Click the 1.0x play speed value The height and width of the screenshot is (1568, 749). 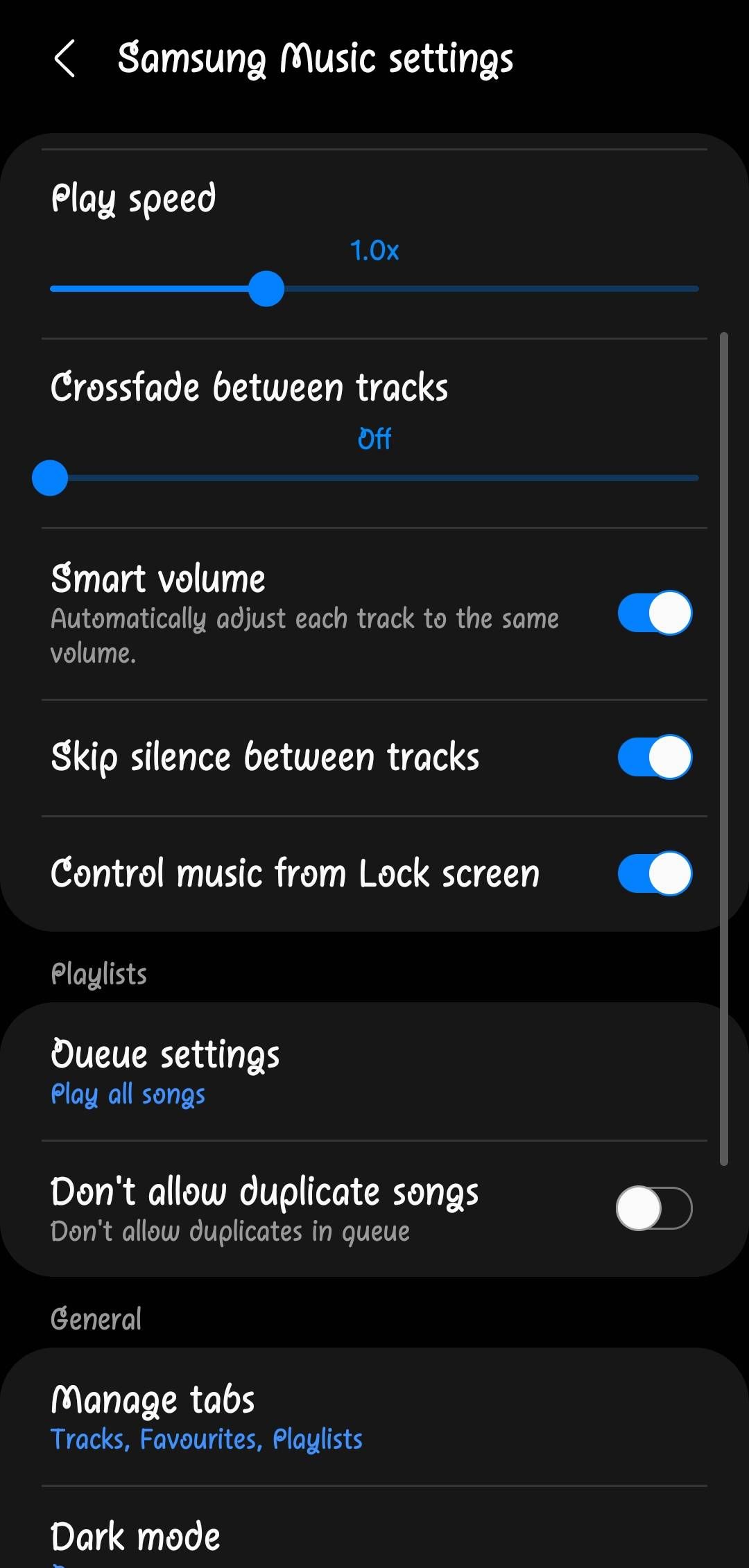(374, 251)
